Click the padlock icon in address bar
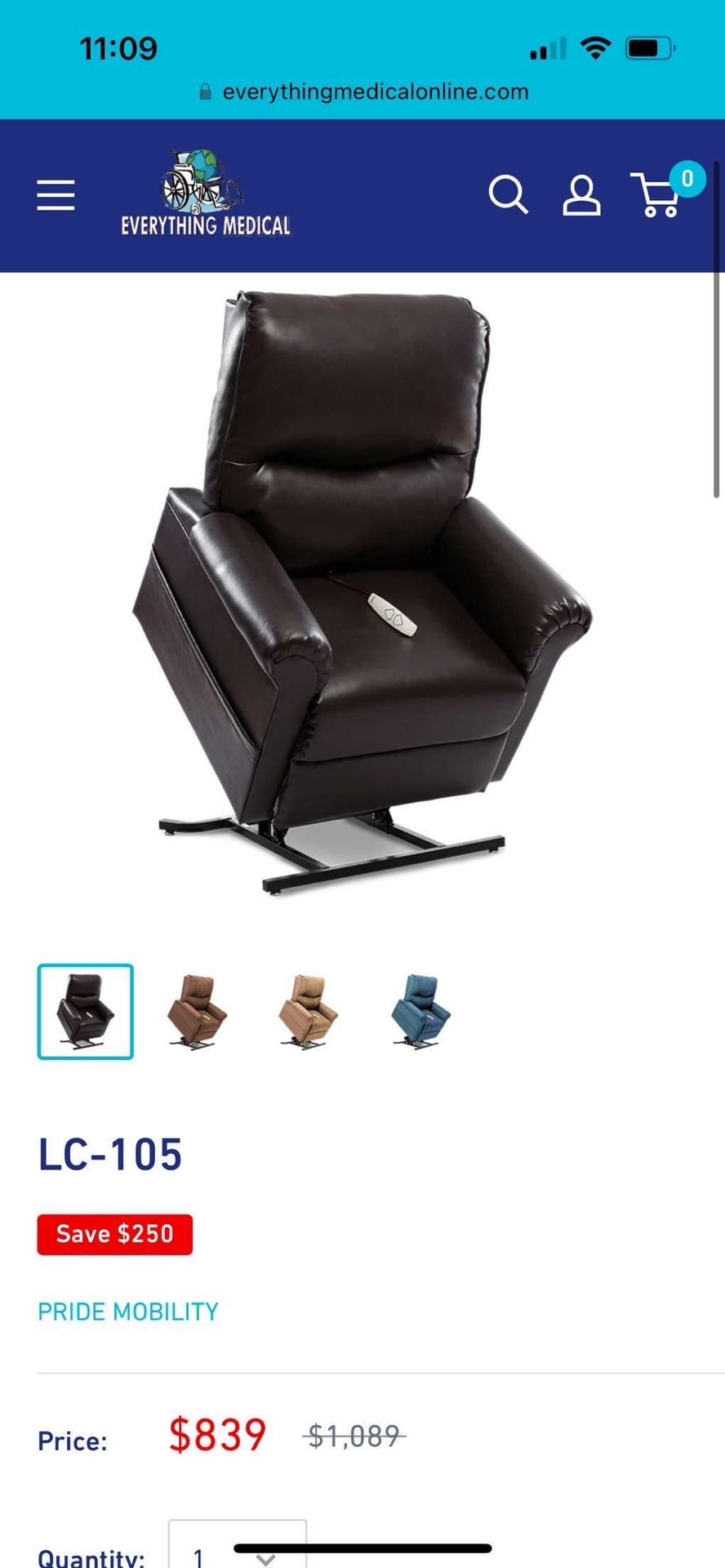 point(204,91)
